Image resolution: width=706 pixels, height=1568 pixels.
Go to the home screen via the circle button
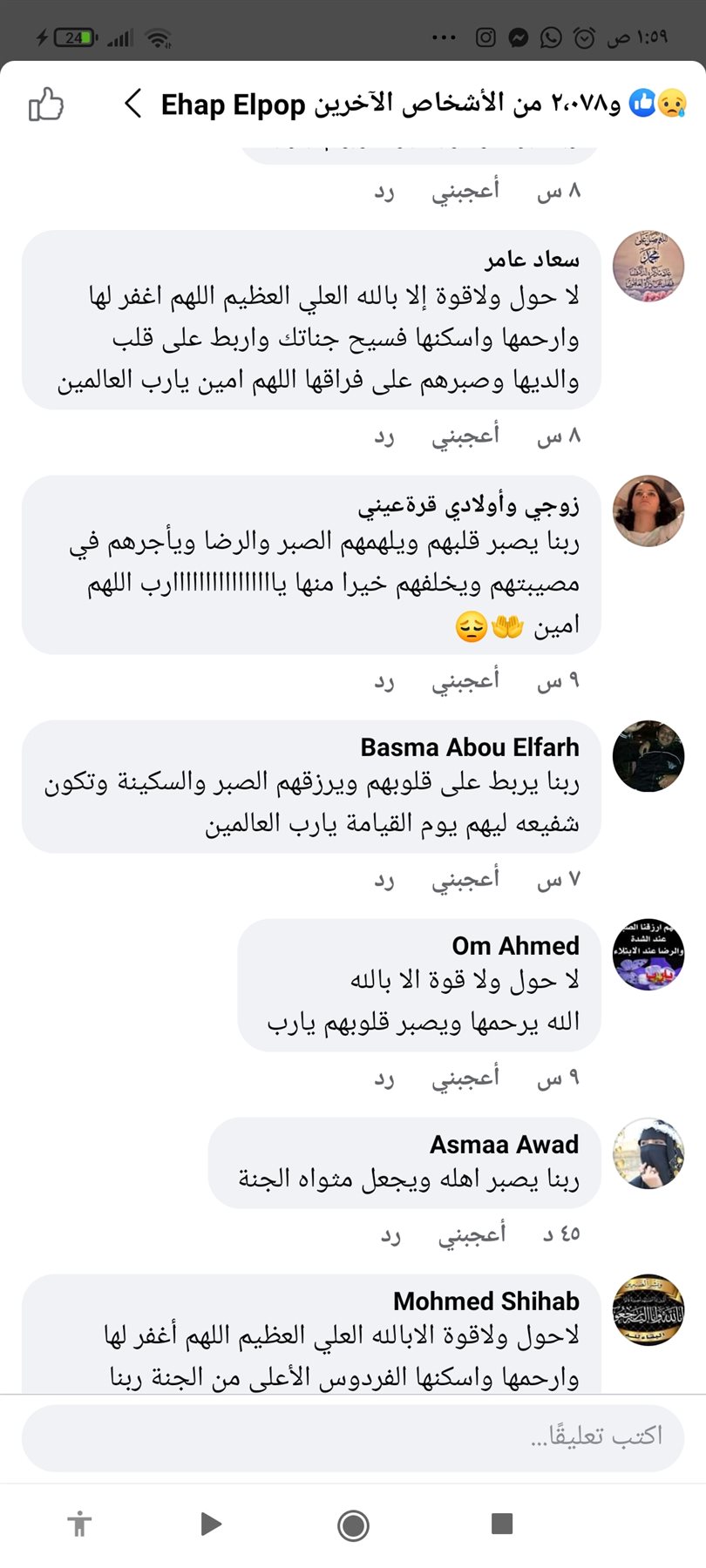click(x=353, y=1524)
